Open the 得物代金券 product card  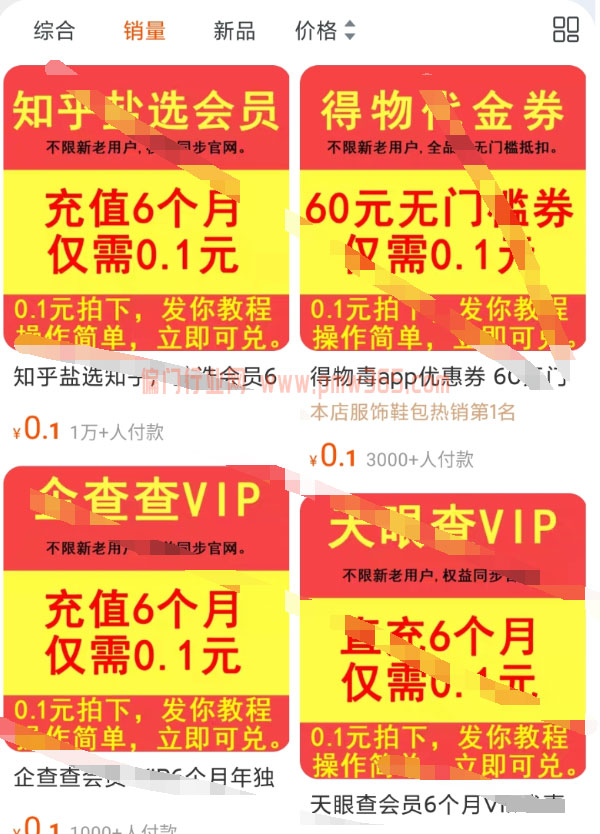tap(442, 208)
